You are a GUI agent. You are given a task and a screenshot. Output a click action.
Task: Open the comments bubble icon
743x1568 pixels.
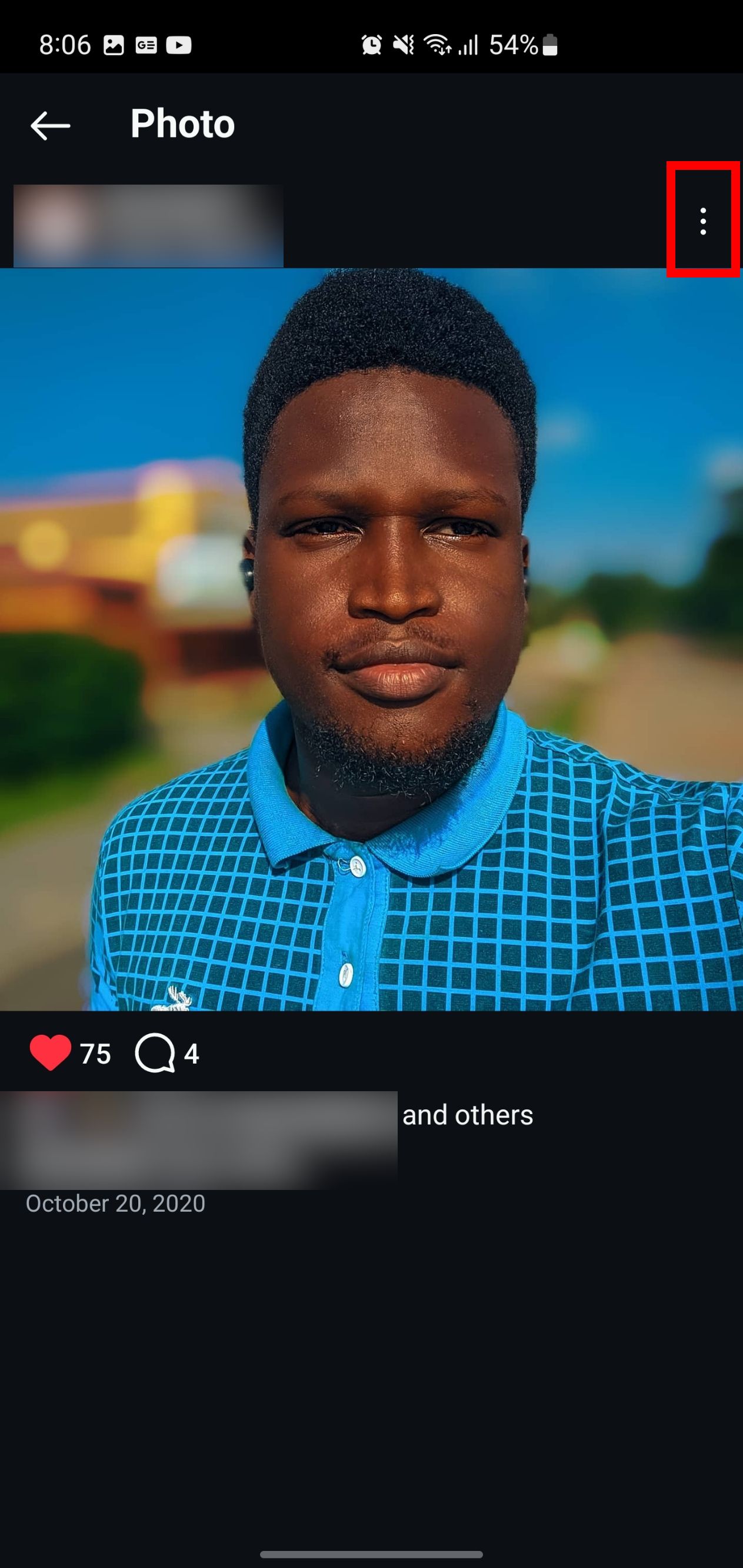[155, 1052]
